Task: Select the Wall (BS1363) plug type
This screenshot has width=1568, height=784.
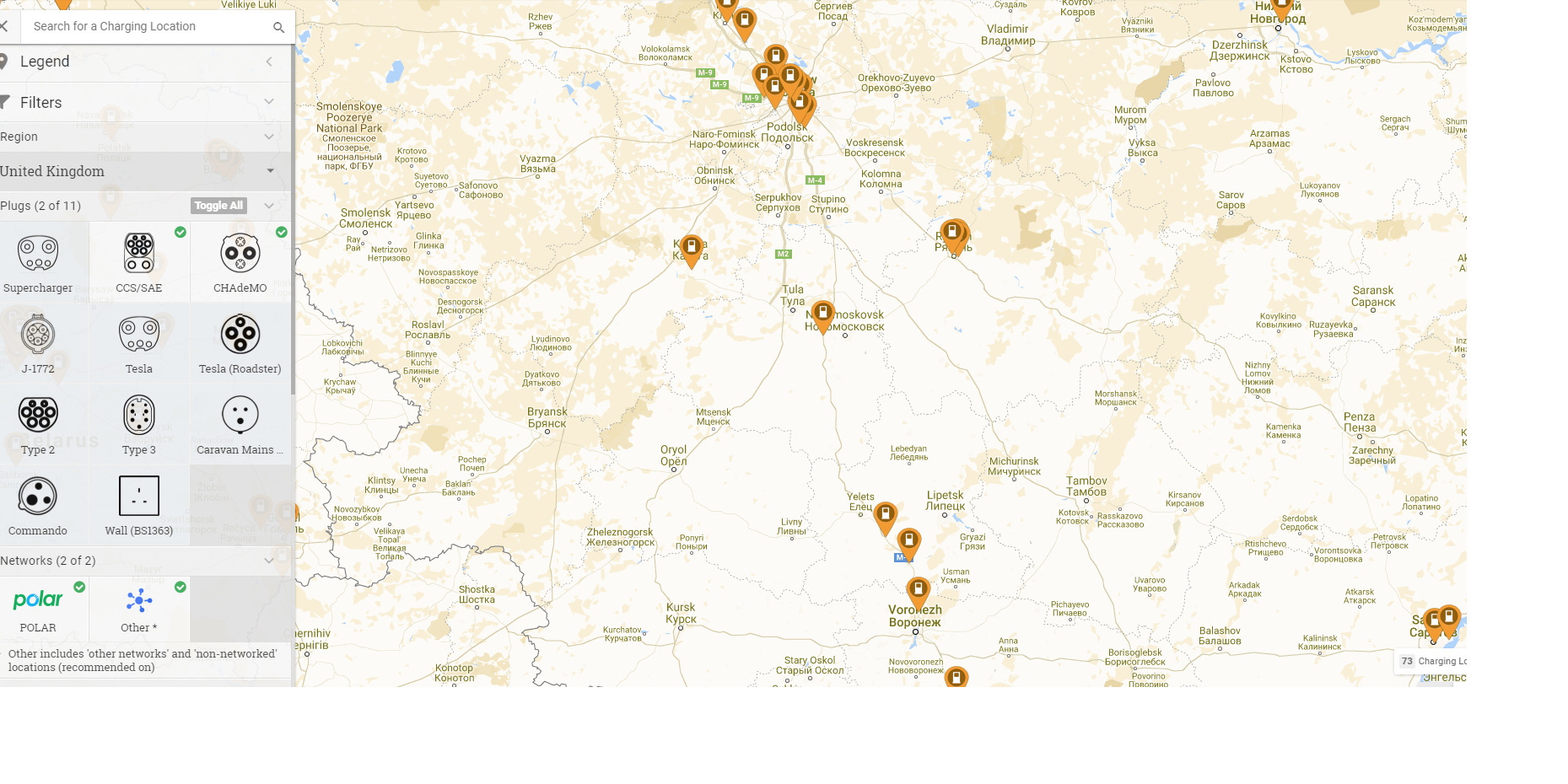Action: 139,504
